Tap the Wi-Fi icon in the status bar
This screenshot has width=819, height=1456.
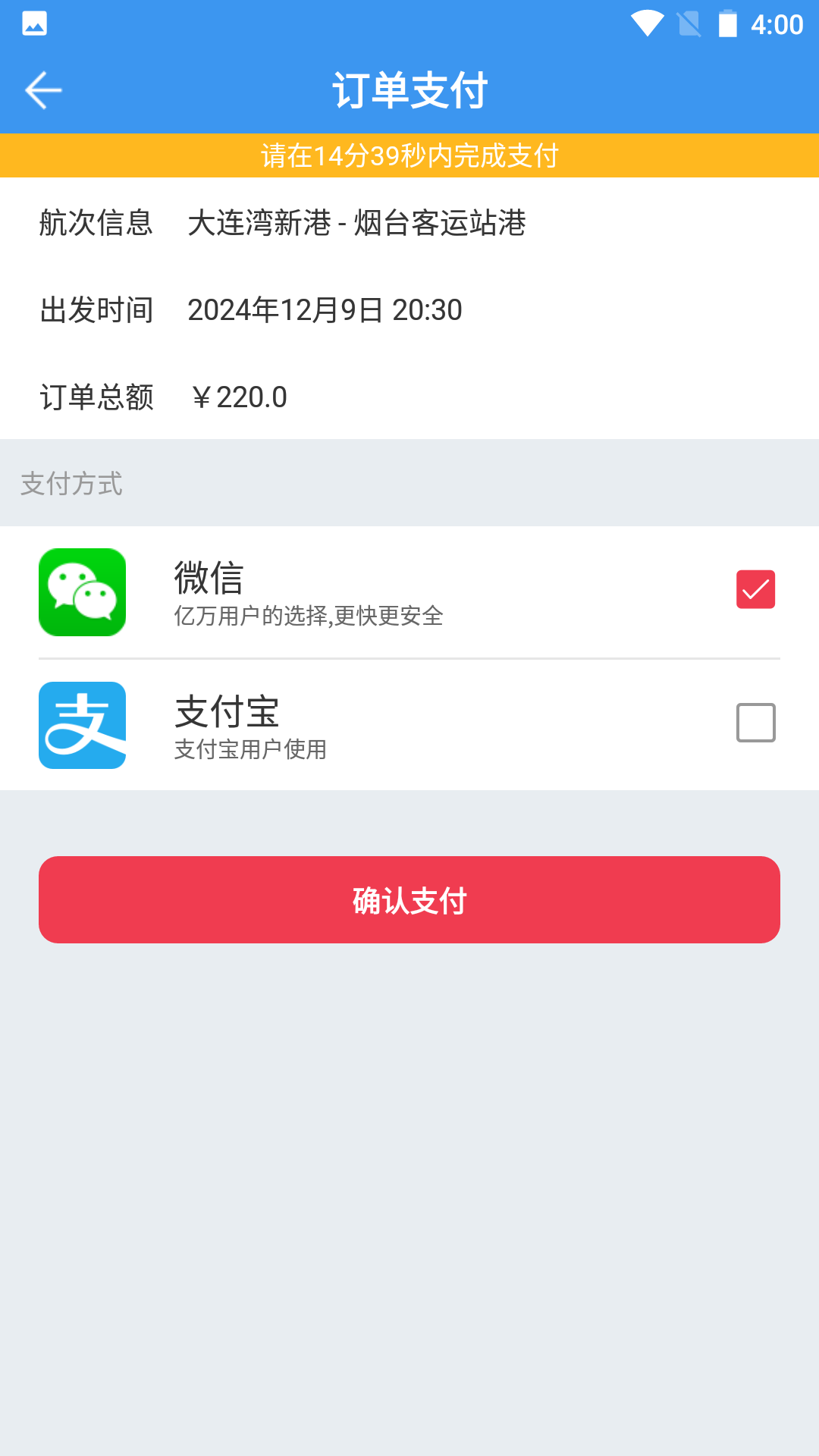pos(647,23)
